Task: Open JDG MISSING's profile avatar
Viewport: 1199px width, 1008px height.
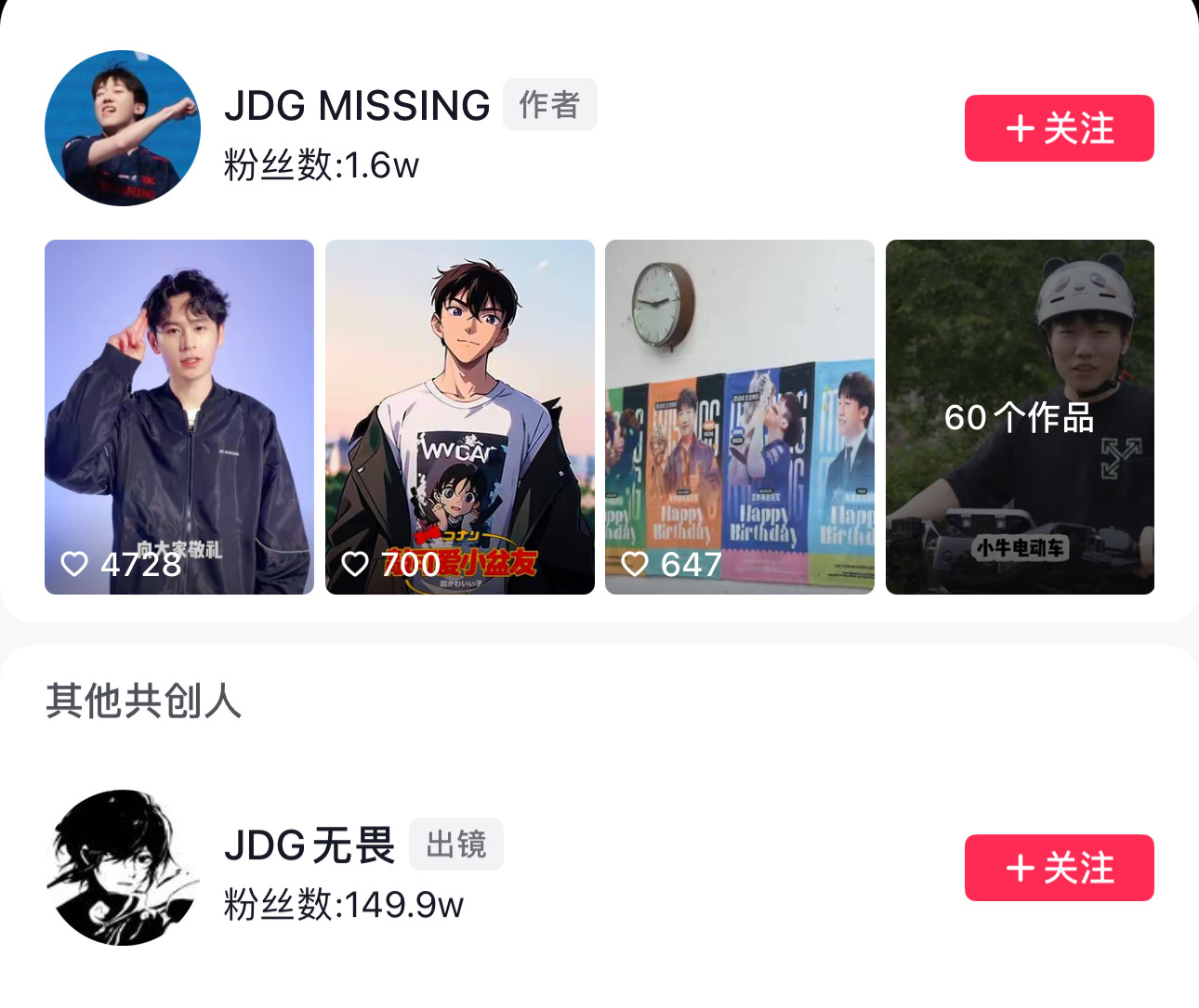Action: pyautogui.click(x=123, y=128)
